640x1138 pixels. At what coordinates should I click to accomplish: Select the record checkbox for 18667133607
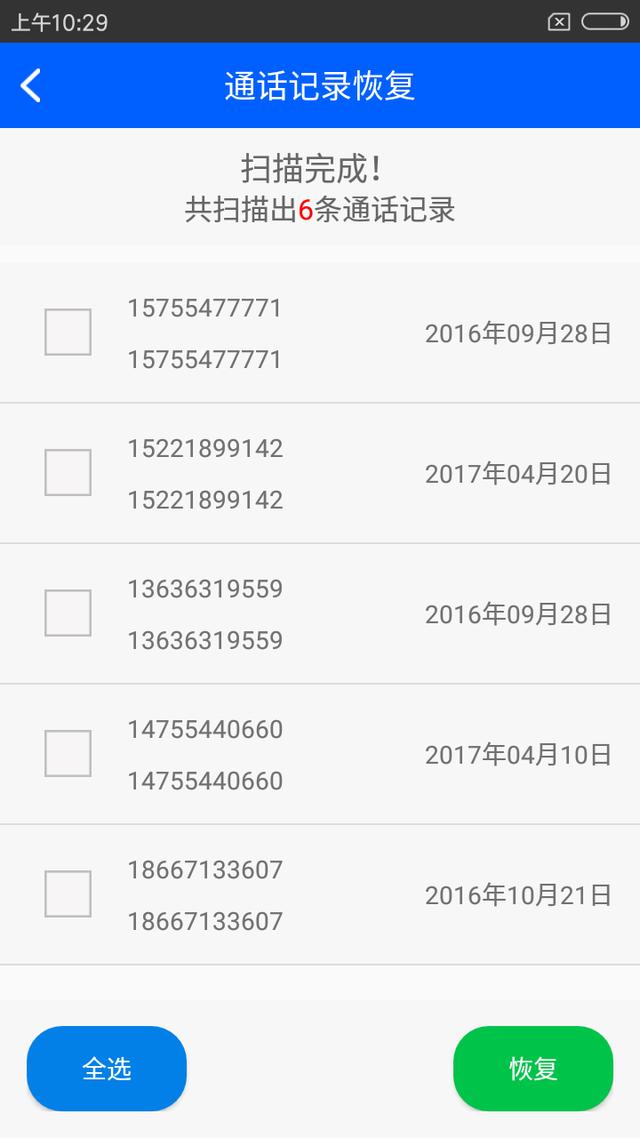click(x=67, y=893)
